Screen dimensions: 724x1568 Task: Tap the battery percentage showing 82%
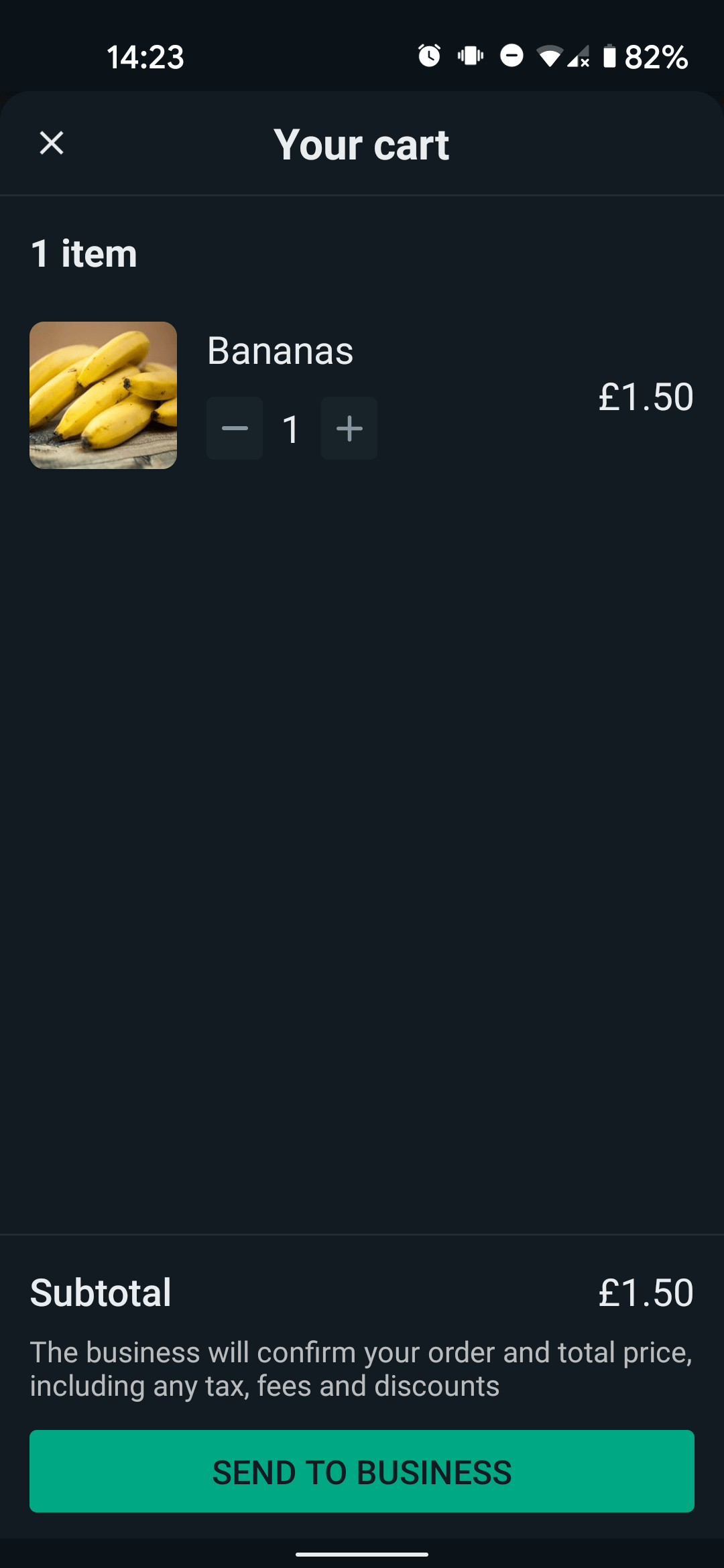(x=656, y=58)
